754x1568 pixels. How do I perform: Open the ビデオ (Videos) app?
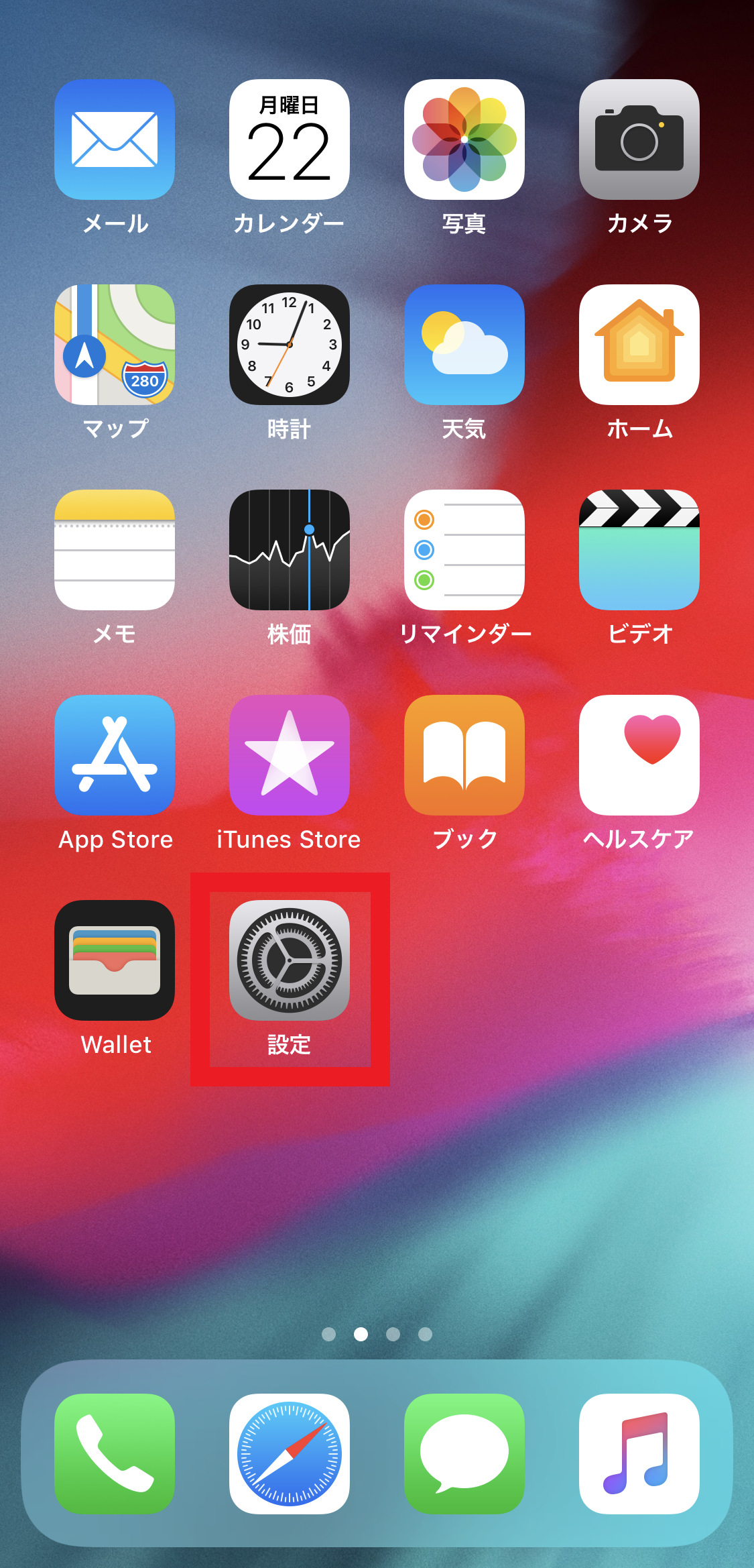(x=639, y=550)
